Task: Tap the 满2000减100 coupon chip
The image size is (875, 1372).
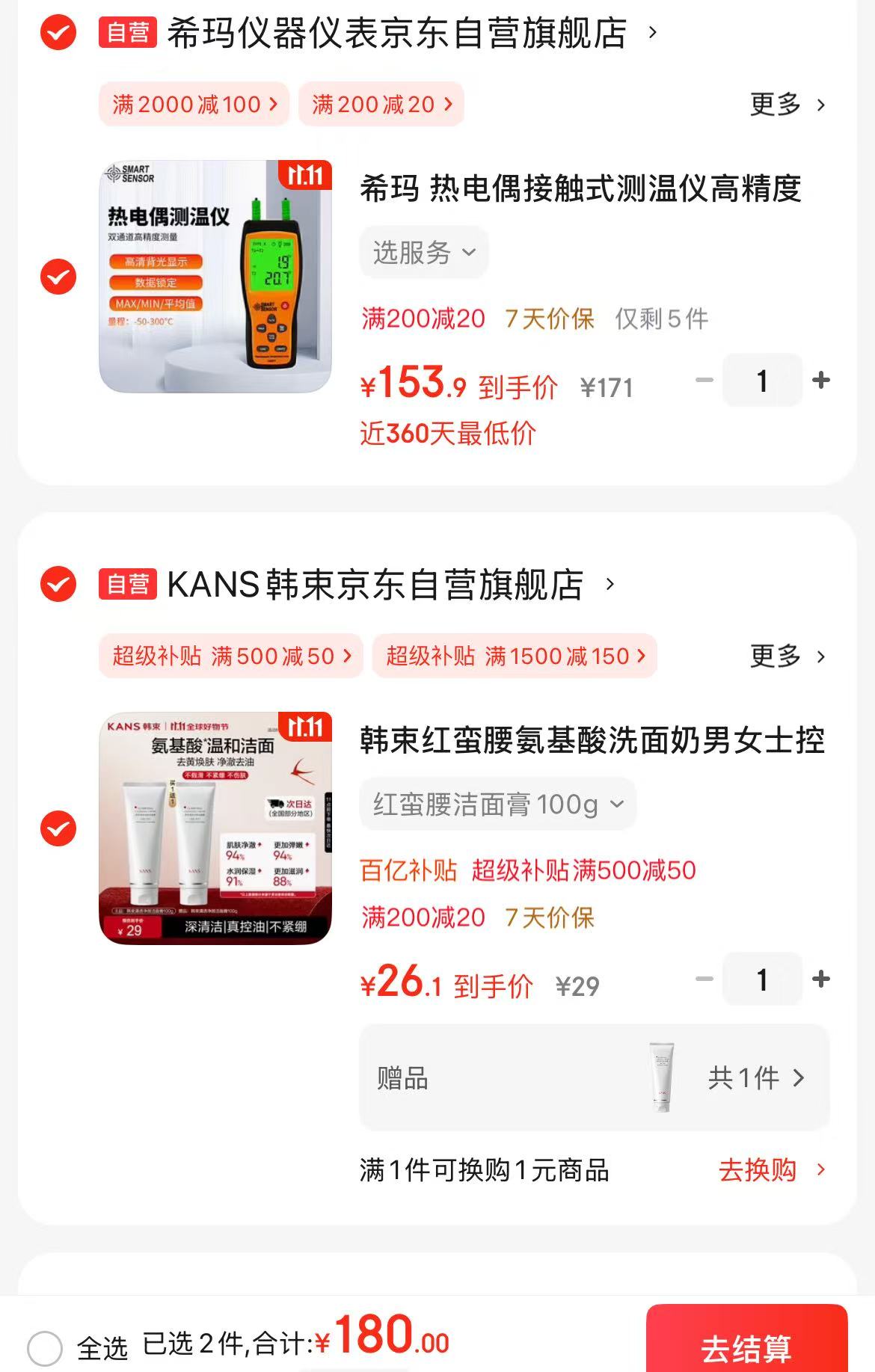Action: [x=194, y=104]
